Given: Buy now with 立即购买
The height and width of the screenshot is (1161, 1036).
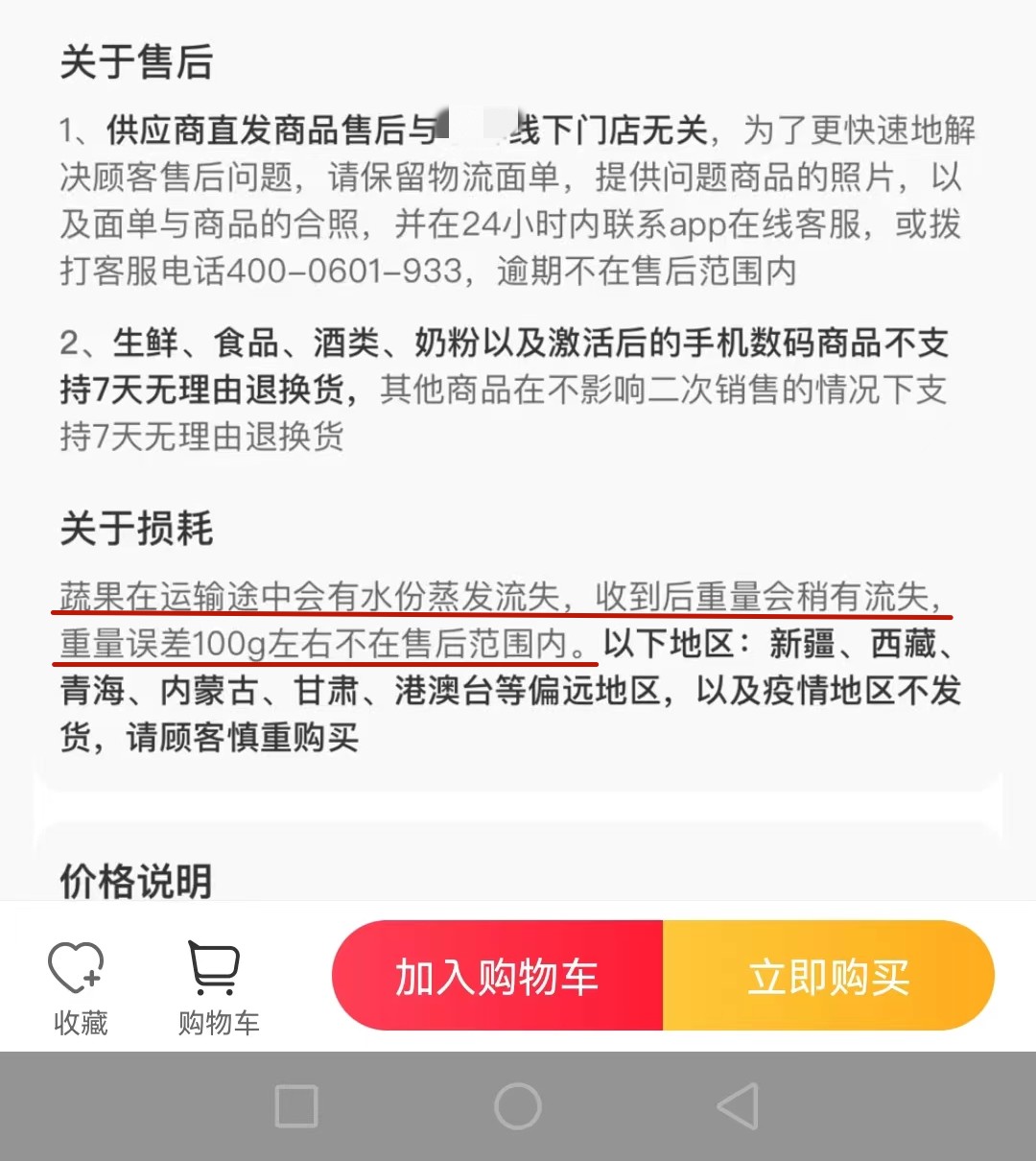Looking at the screenshot, I should [828, 977].
